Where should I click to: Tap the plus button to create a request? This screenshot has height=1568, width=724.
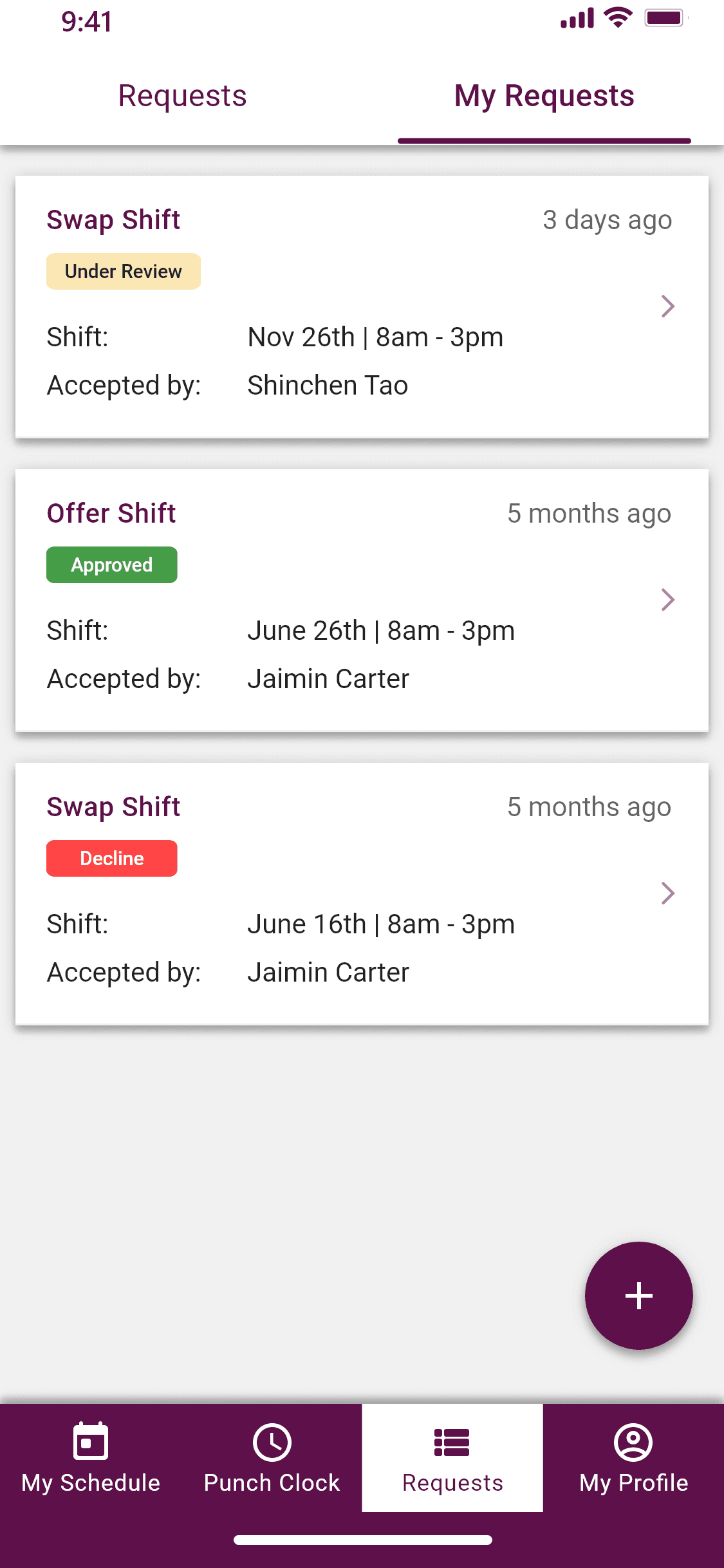point(638,1296)
